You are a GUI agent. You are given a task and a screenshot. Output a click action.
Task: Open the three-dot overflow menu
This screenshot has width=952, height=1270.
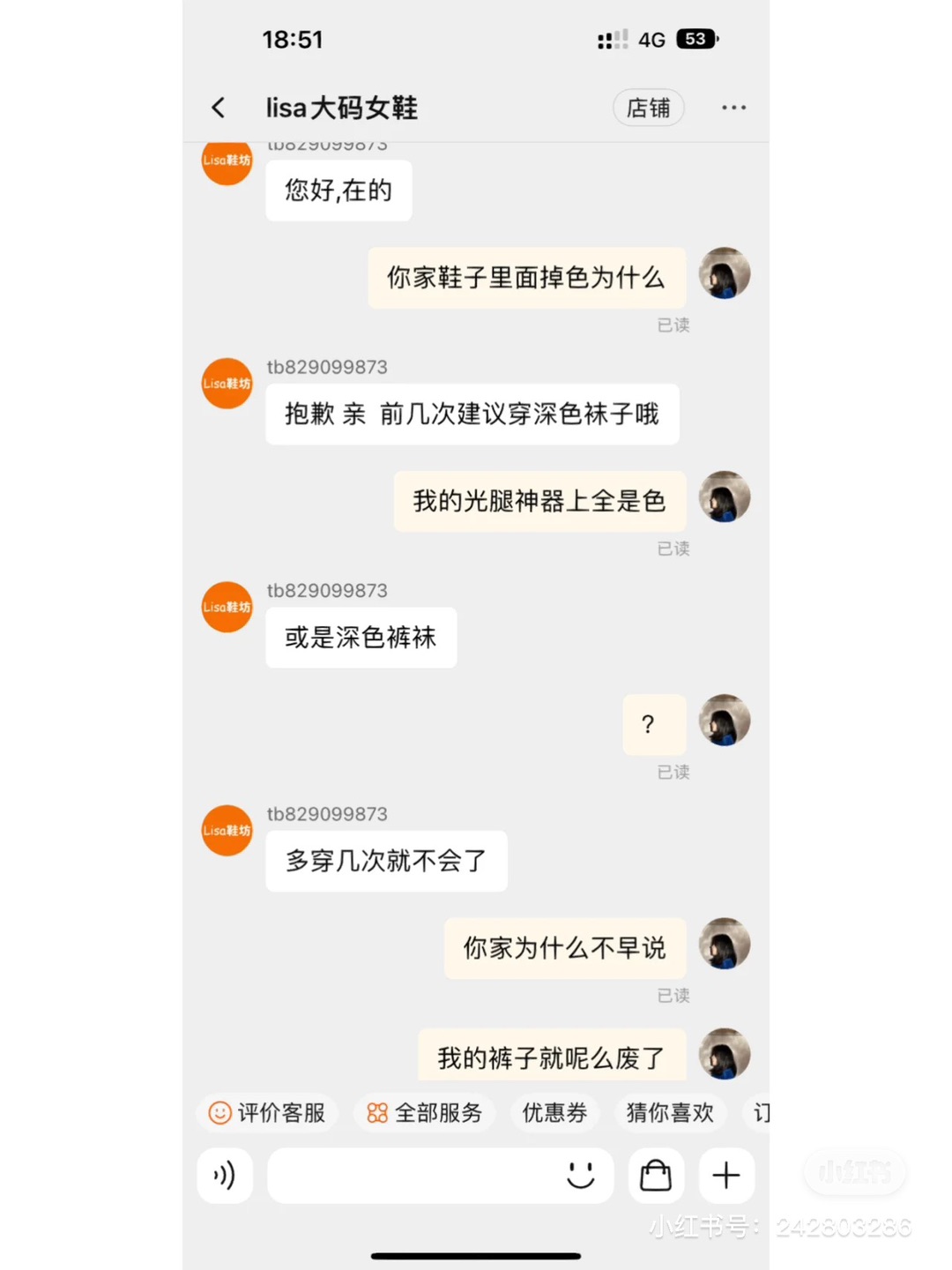pos(733,108)
